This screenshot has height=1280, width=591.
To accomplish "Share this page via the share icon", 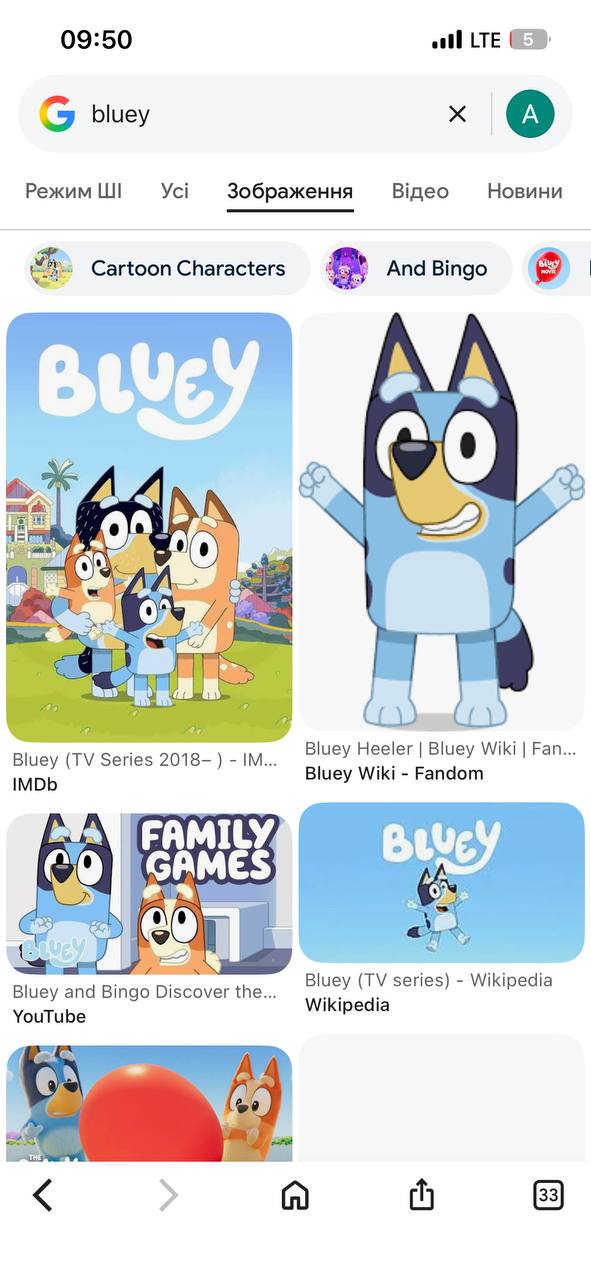I will tap(422, 1193).
